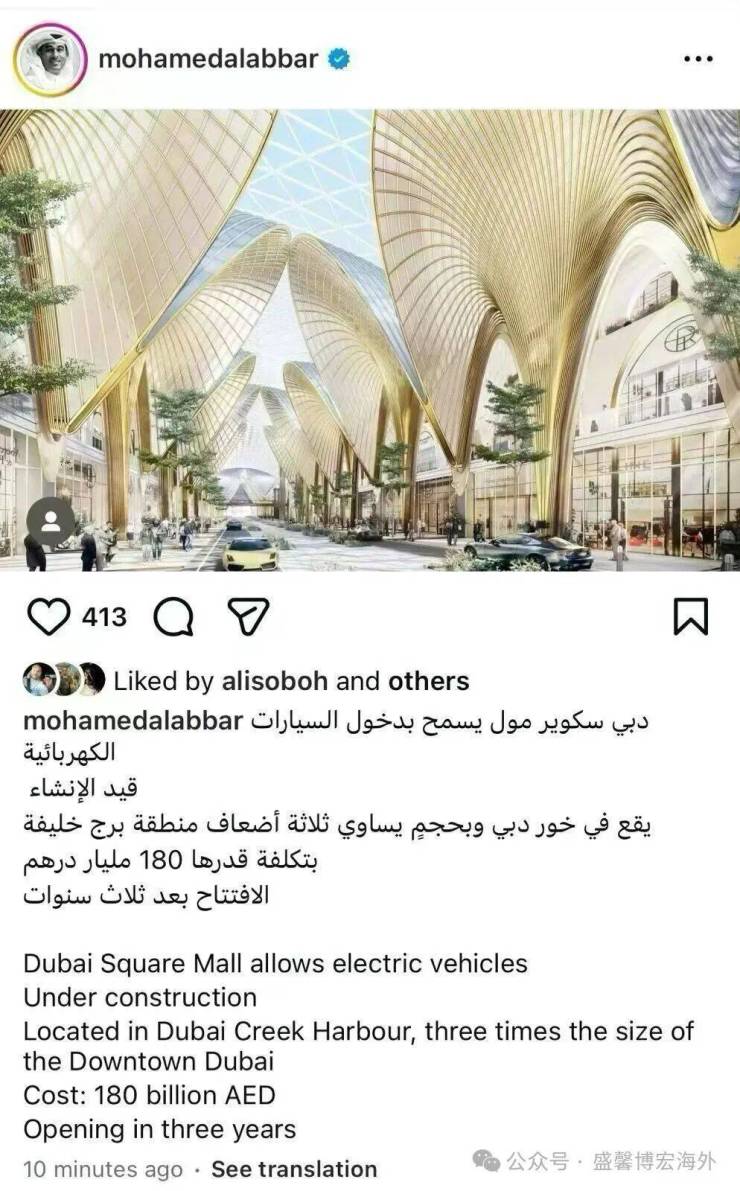Open the comments on this post
This screenshot has width=740, height=1191.
point(173,617)
